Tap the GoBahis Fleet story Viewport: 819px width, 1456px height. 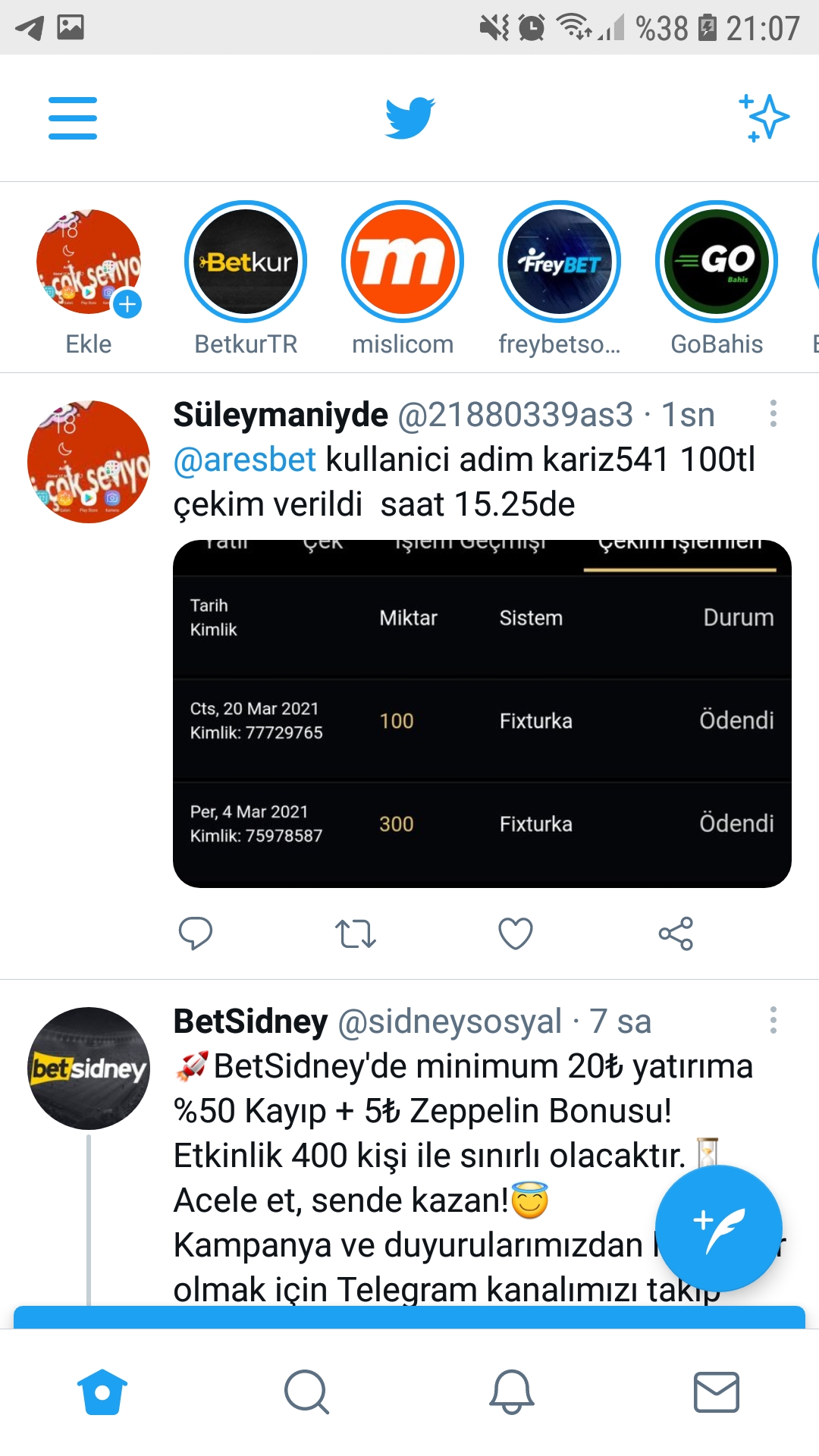716,262
